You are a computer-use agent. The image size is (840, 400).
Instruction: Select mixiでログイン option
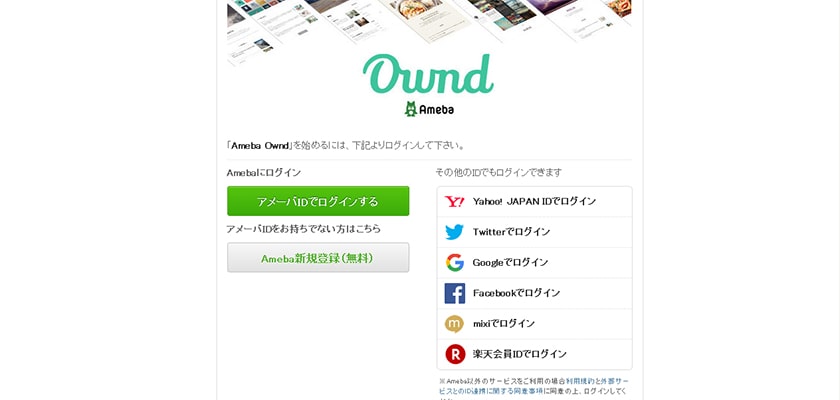(x=534, y=324)
